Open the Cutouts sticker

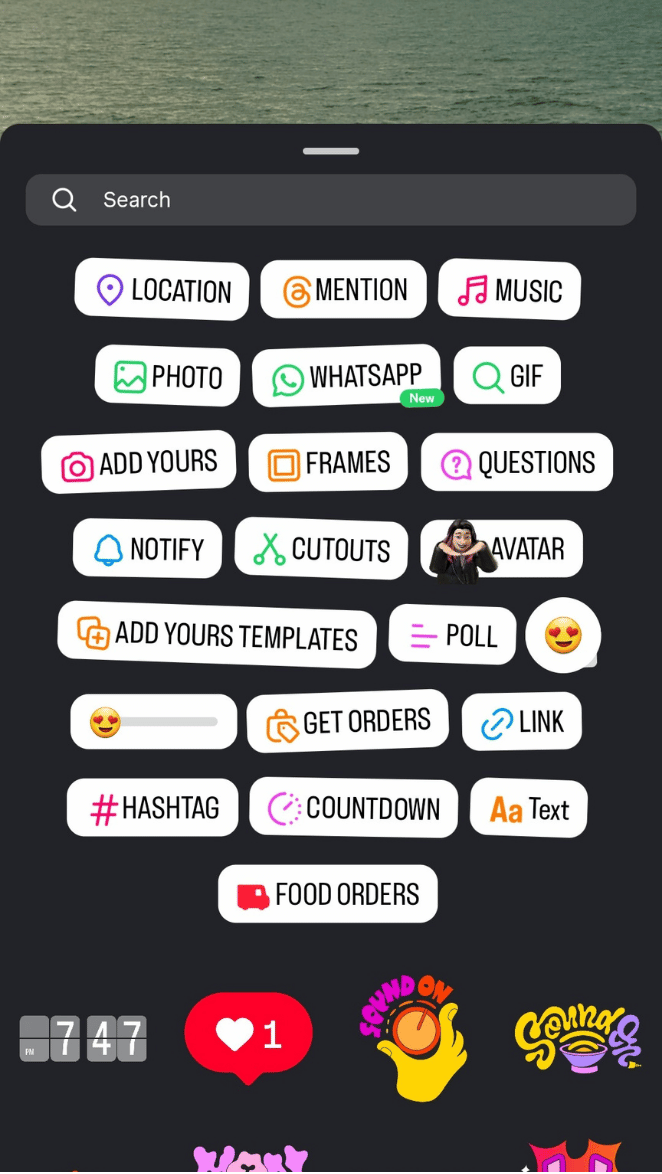(321, 549)
